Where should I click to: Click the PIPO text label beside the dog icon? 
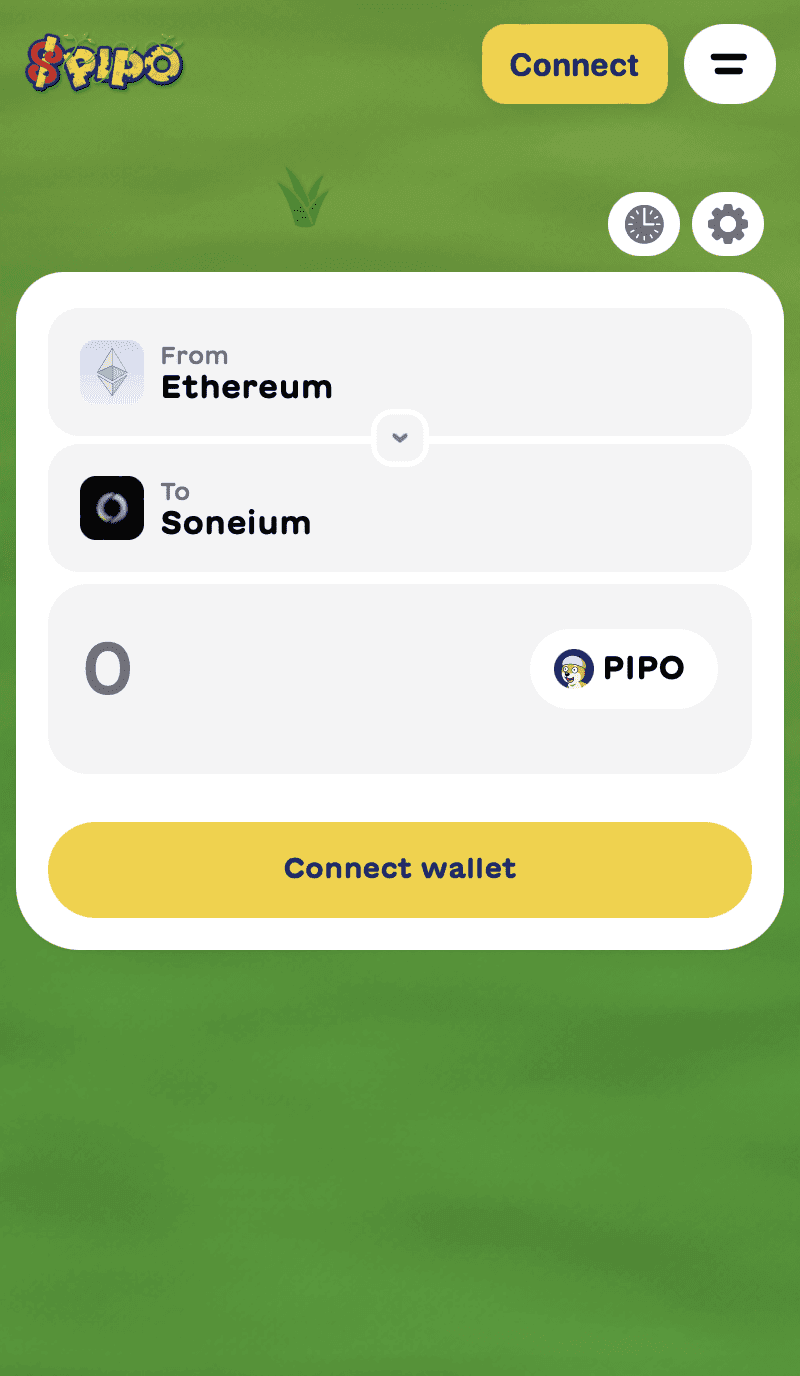pos(643,668)
